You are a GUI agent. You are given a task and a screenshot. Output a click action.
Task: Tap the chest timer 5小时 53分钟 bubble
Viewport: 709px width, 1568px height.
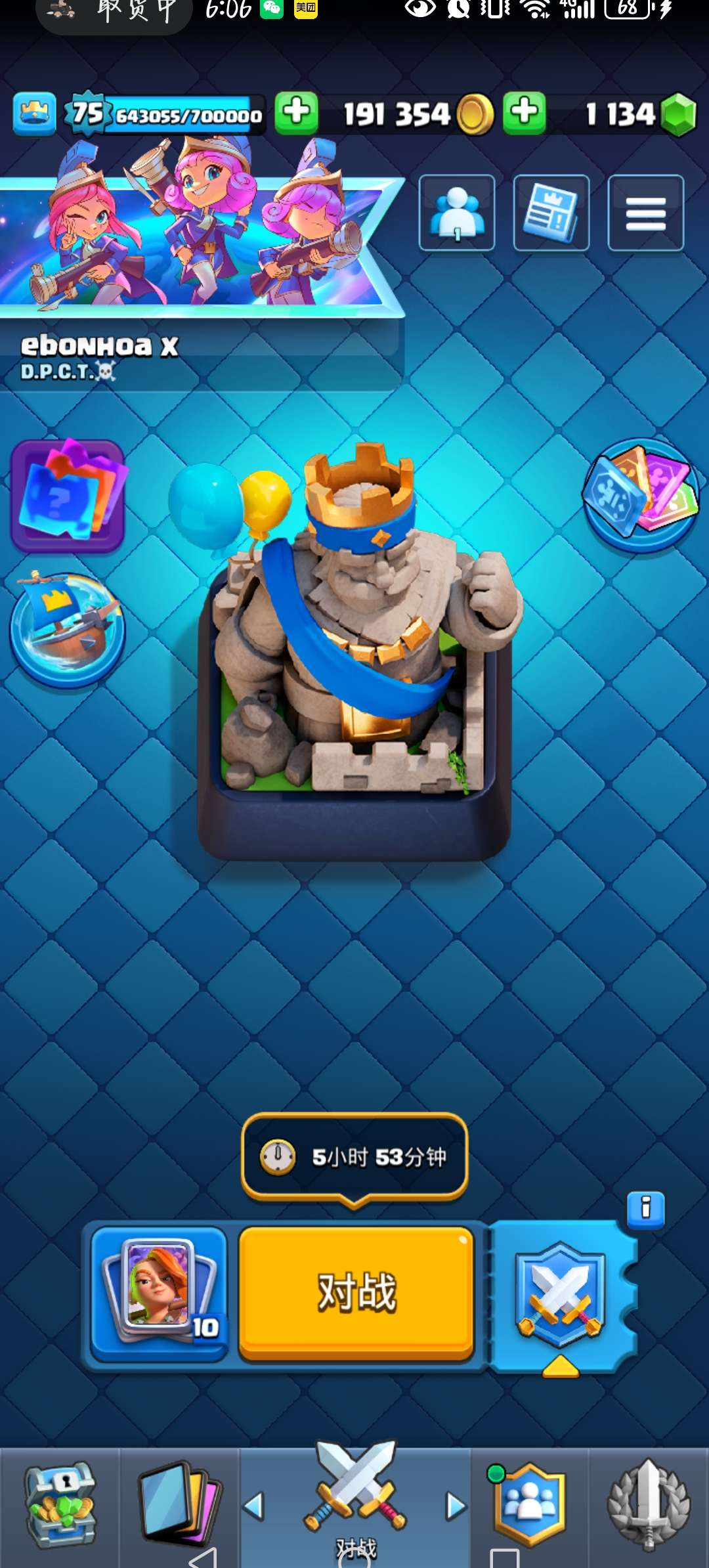pyautogui.click(x=354, y=1157)
